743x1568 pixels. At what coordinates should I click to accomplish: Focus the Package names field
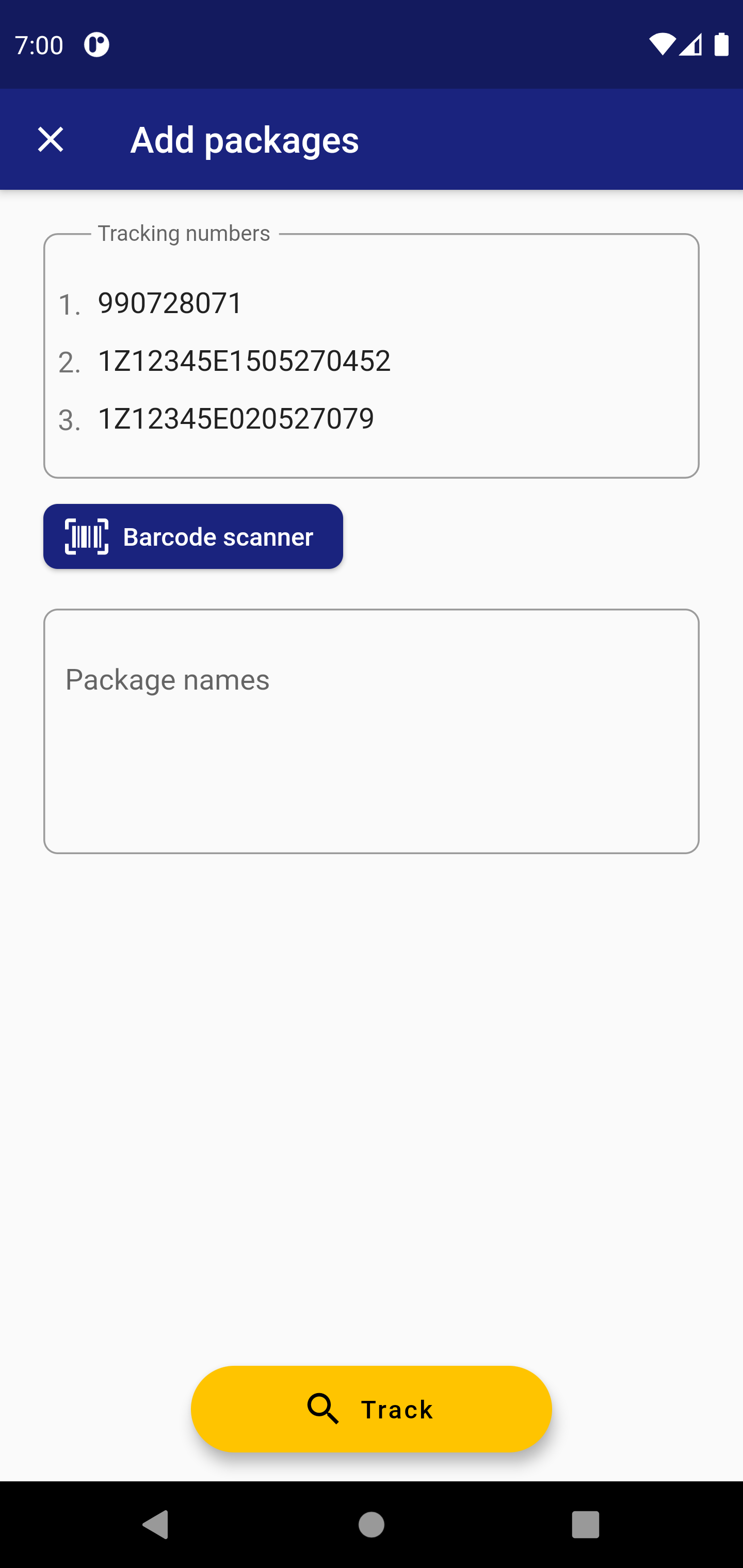tap(371, 731)
